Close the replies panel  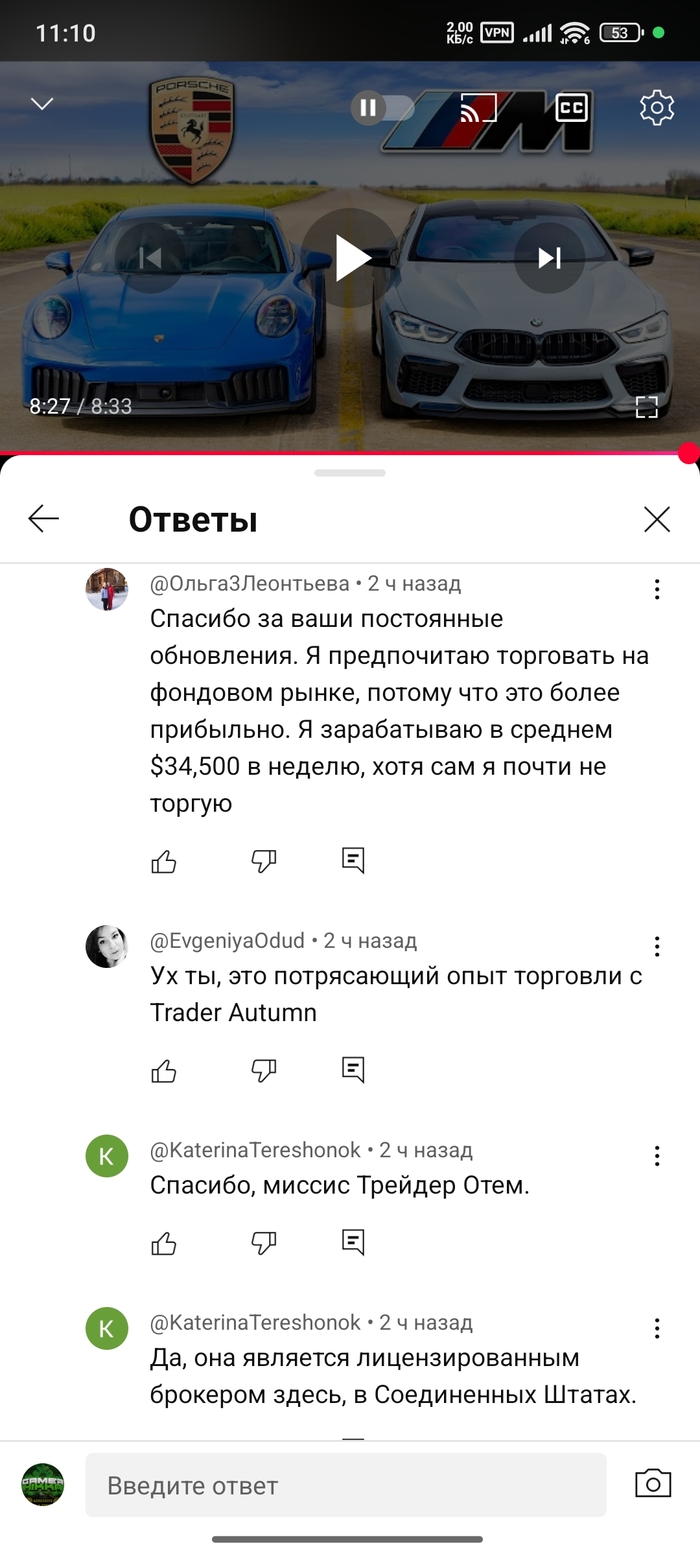pyautogui.click(x=656, y=519)
